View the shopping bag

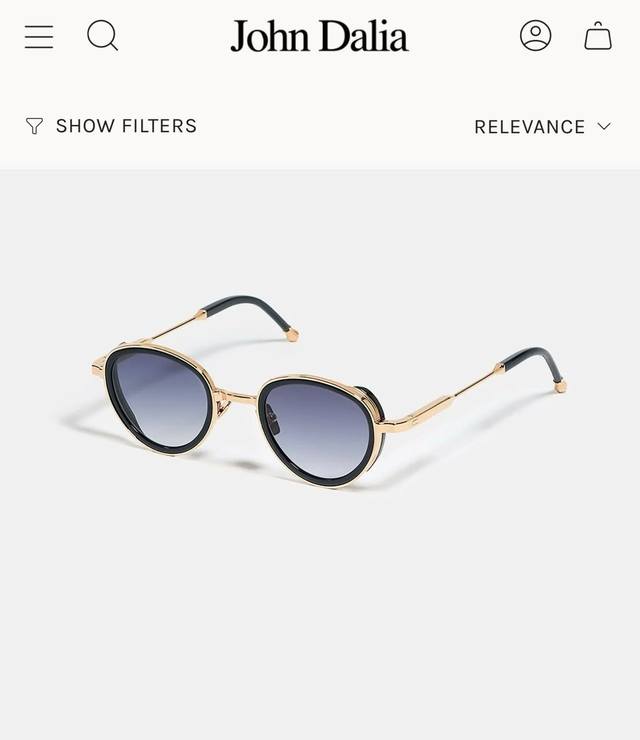tap(598, 37)
